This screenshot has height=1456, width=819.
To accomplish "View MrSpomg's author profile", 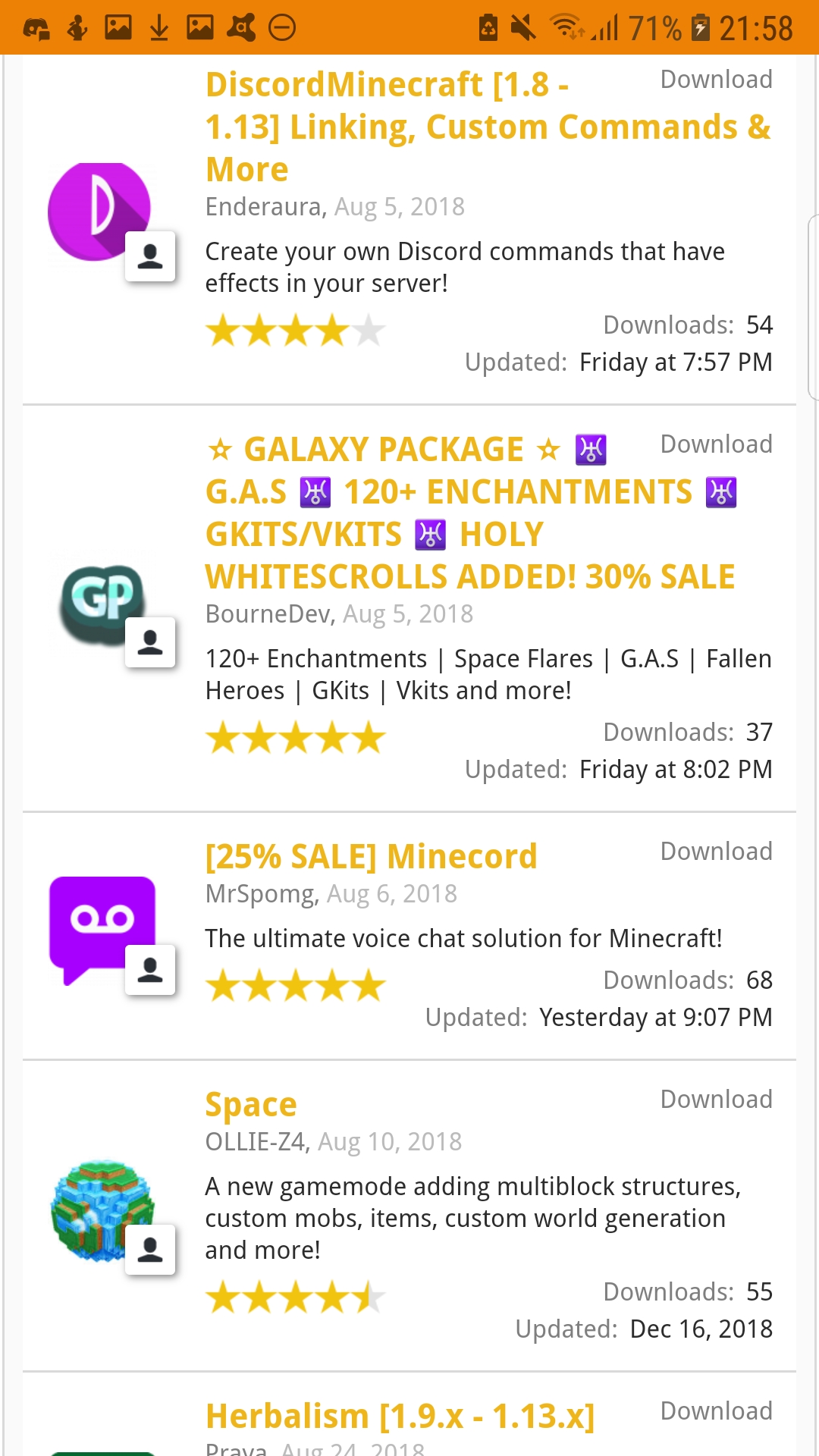I will point(262,894).
